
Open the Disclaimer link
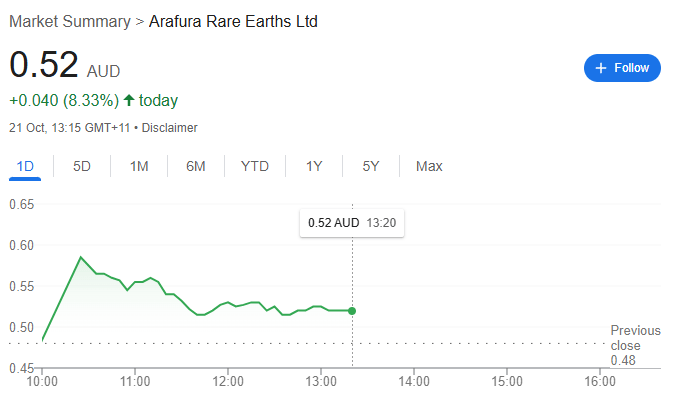pyautogui.click(x=170, y=128)
